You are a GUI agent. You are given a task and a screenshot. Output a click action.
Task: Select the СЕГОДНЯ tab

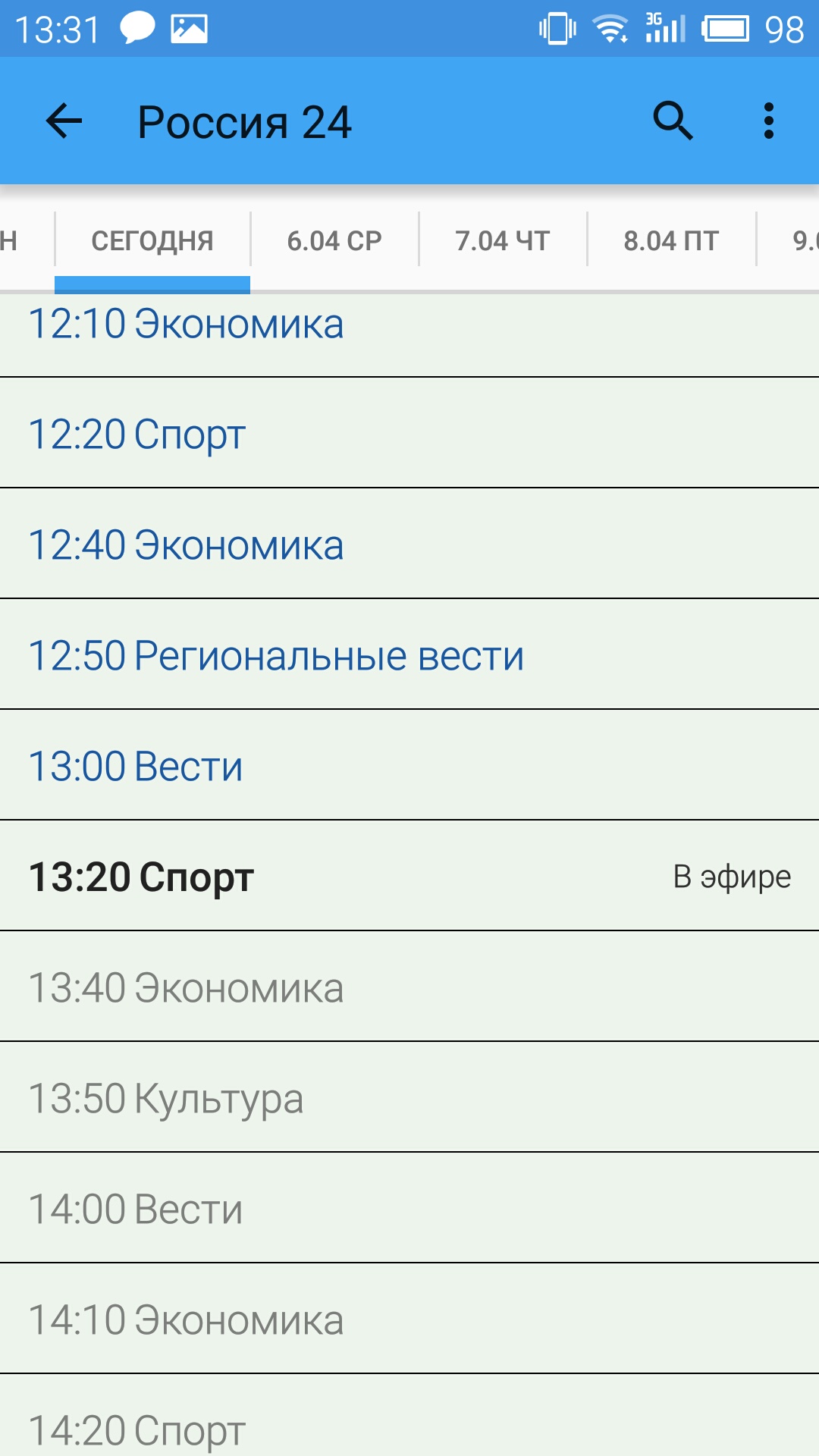coord(152,241)
